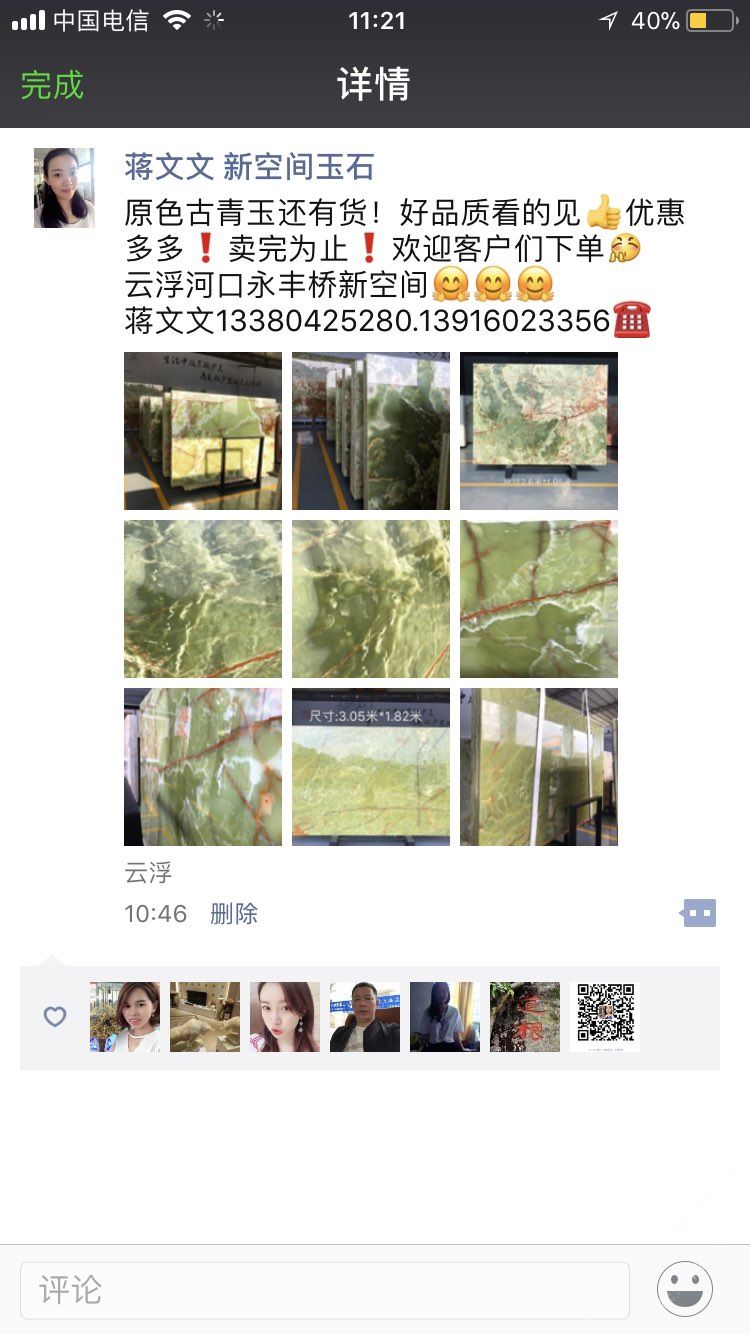Open the emoji picker smiley
The width and height of the screenshot is (750, 1334).
click(685, 1289)
